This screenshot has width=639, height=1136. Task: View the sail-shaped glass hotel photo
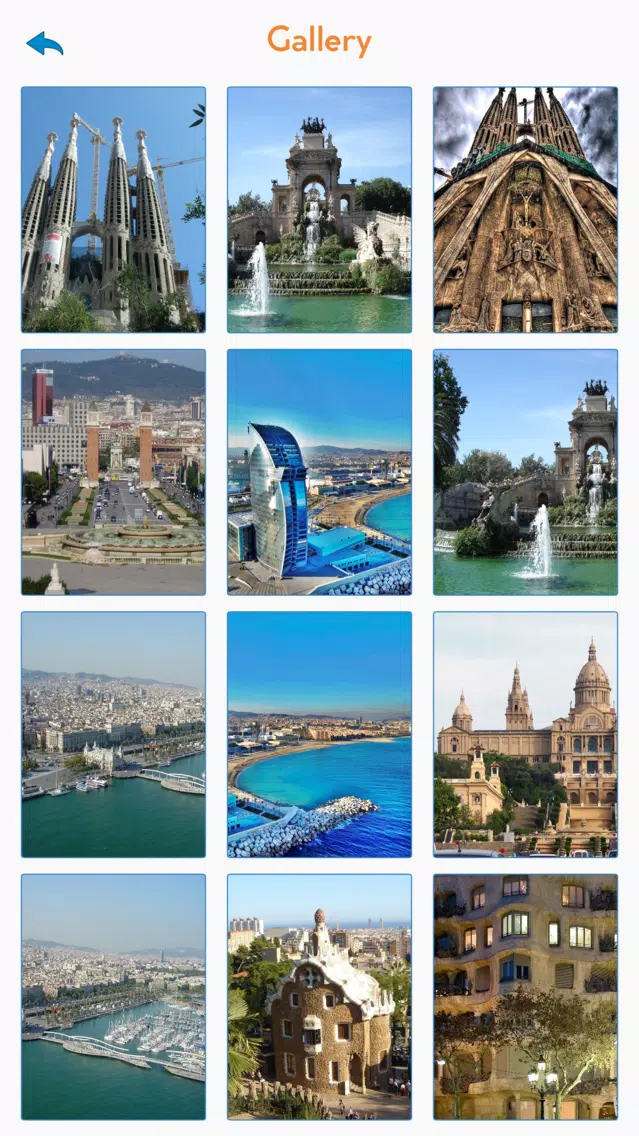coord(320,472)
